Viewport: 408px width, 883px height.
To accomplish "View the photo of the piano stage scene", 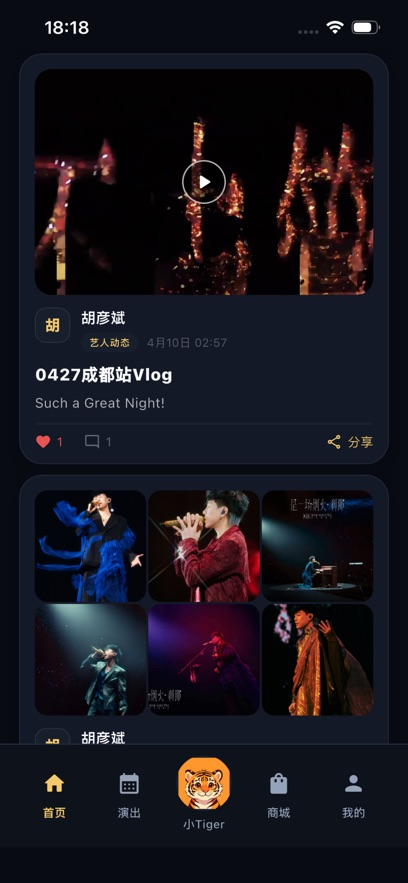I will click(317, 546).
